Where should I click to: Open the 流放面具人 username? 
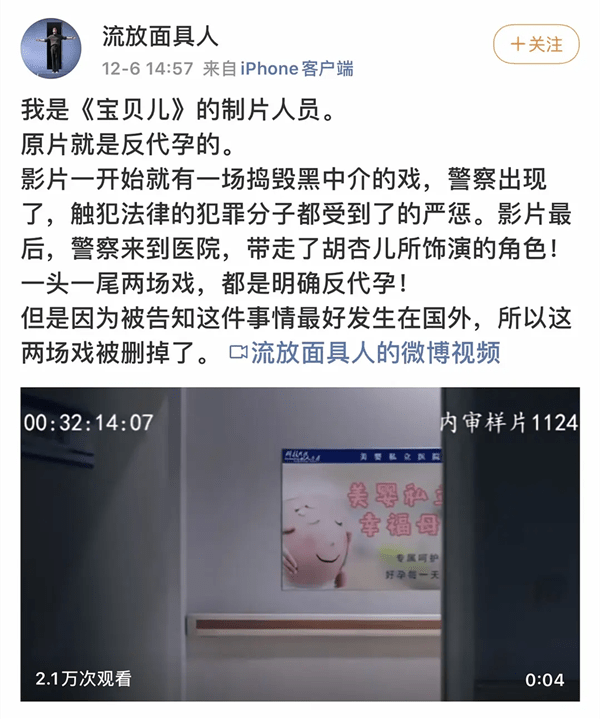[x=160, y=37]
